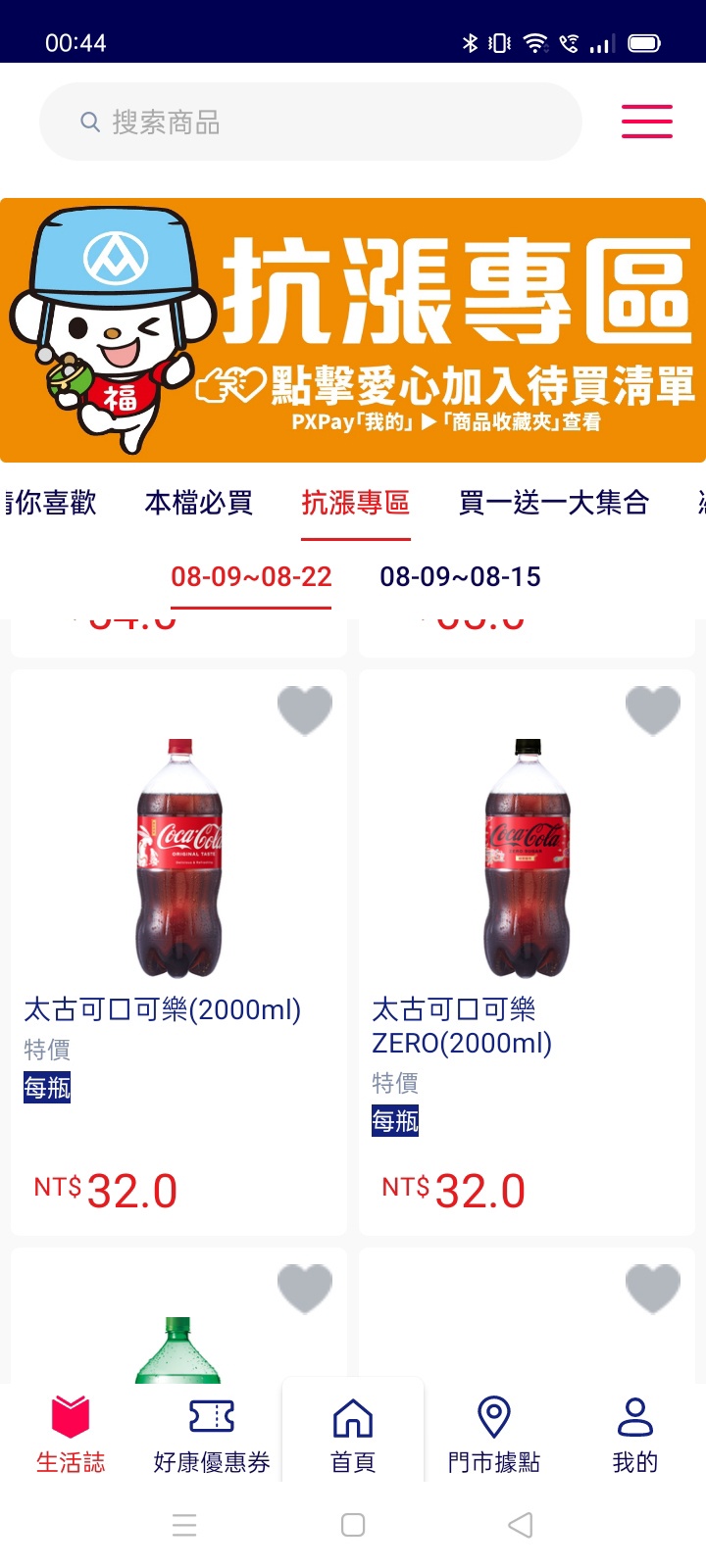The height and width of the screenshot is (1568, 706).
Task: Switch to the 本檔必買 tab
Action: click(199, 503)
